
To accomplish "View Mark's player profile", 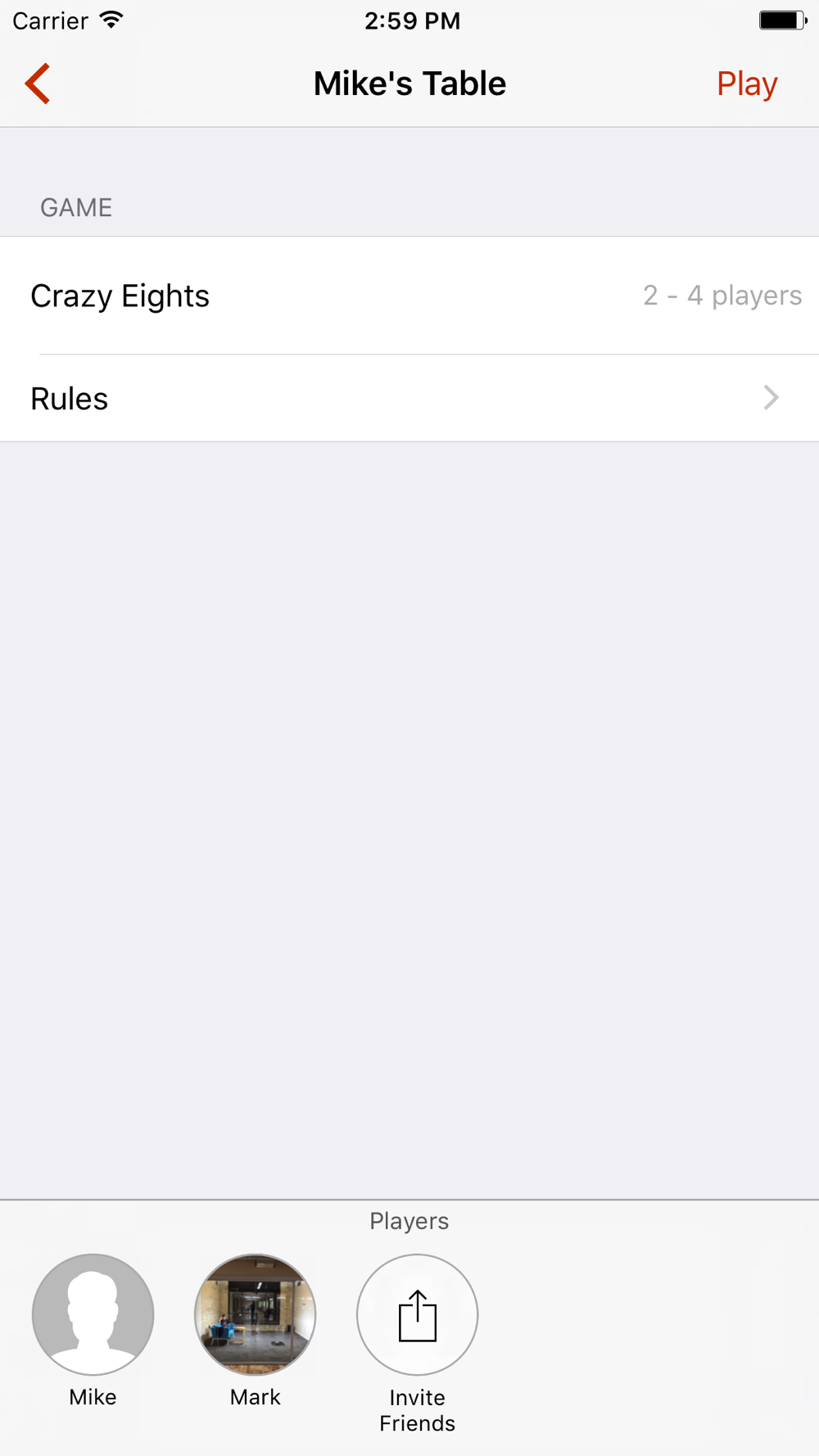I will [x=255, y=1314].
